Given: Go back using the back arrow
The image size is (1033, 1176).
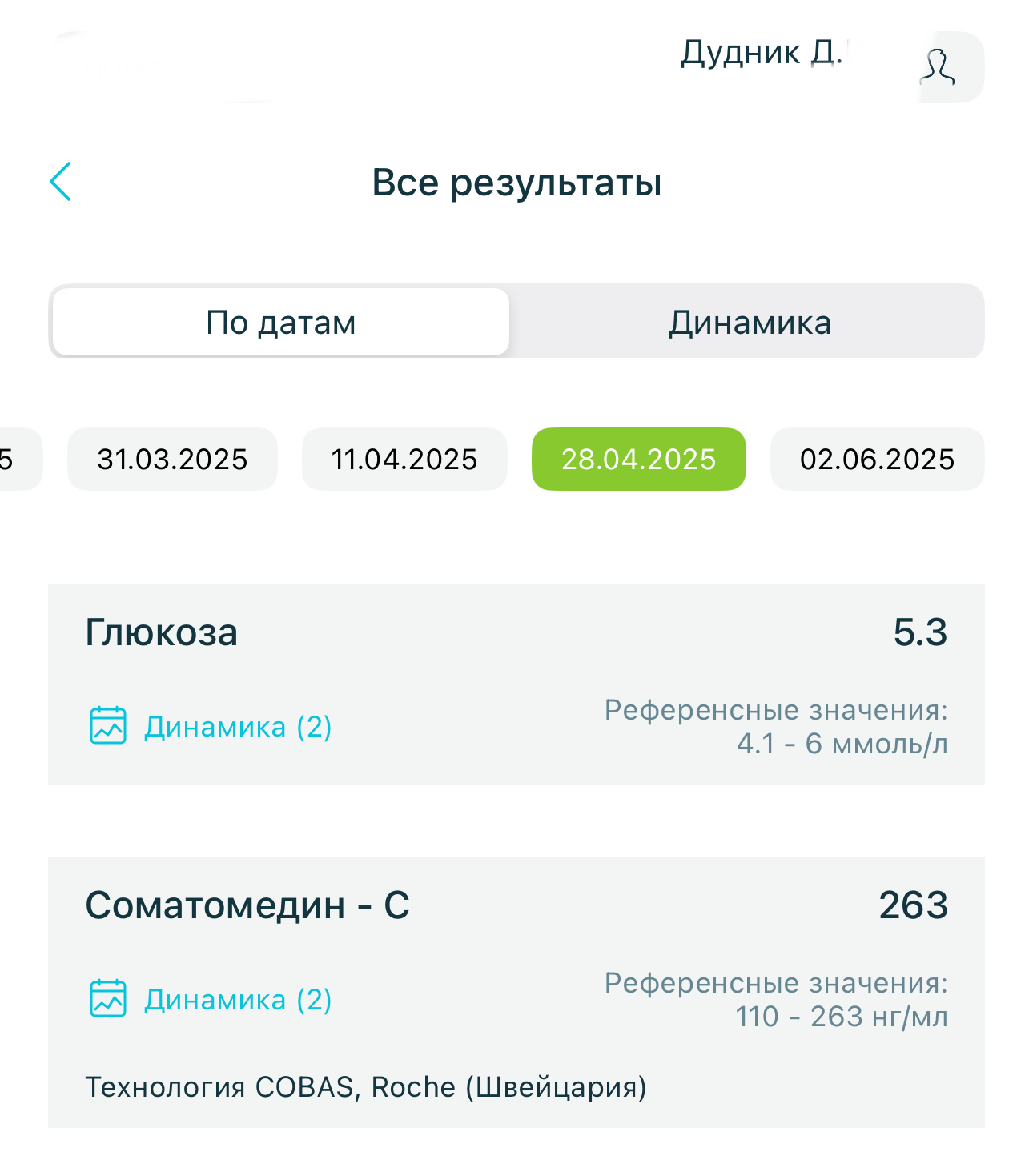Looking at the screenshot, I should (61, 182).
